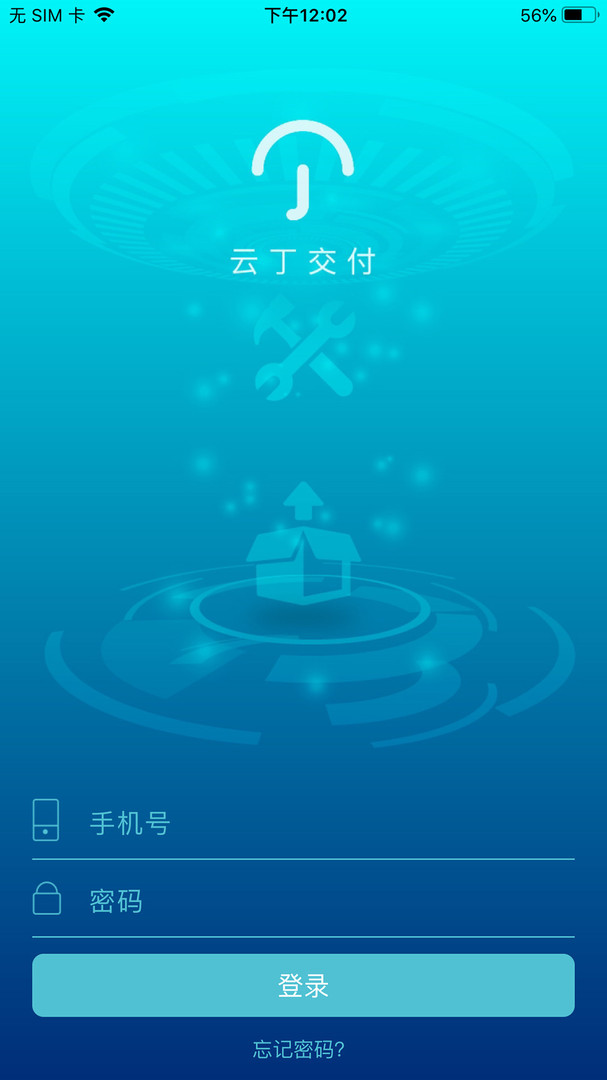Open the 忘记密码? link
The width and height of the screenshot is (607, 1080).
coord(298,1049)
